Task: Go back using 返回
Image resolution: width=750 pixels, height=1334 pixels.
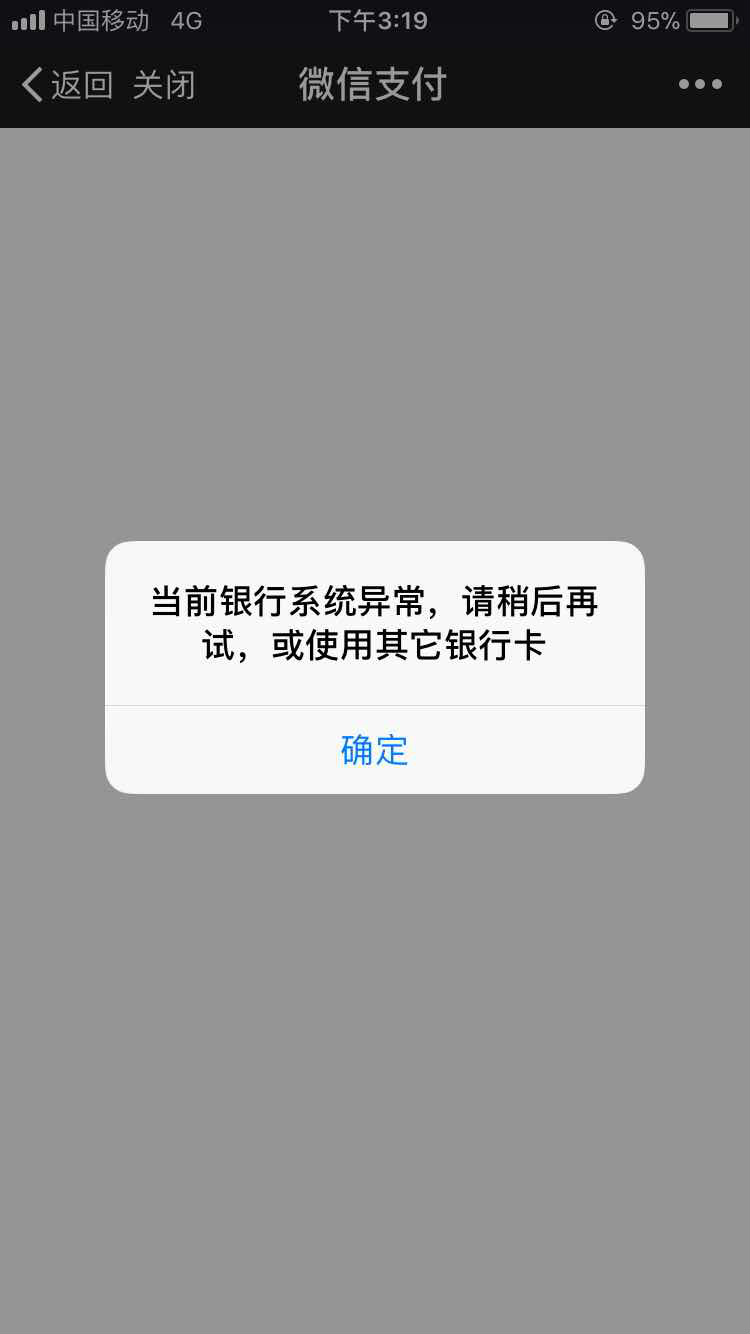Action: [67, 85]
